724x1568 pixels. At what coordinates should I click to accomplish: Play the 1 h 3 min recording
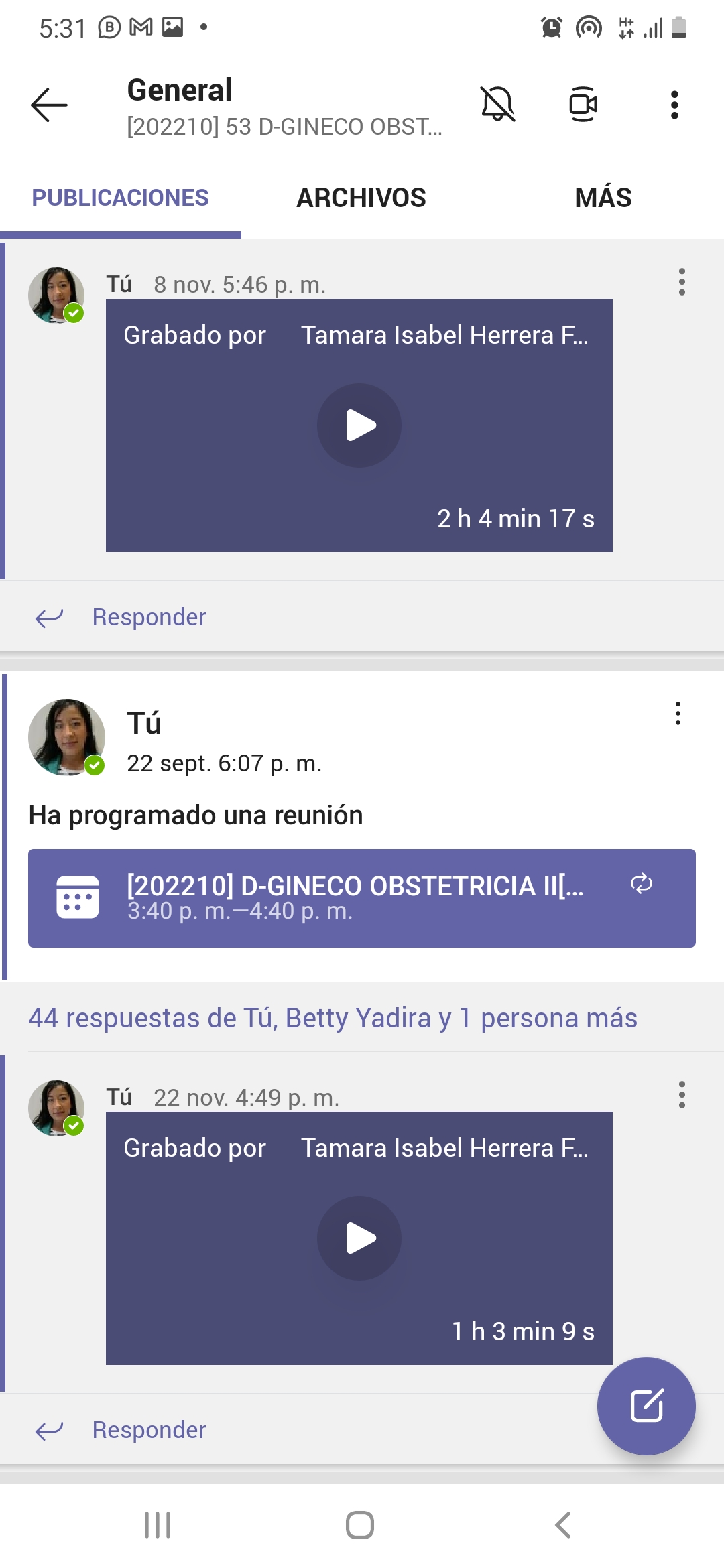[359, 1238]
